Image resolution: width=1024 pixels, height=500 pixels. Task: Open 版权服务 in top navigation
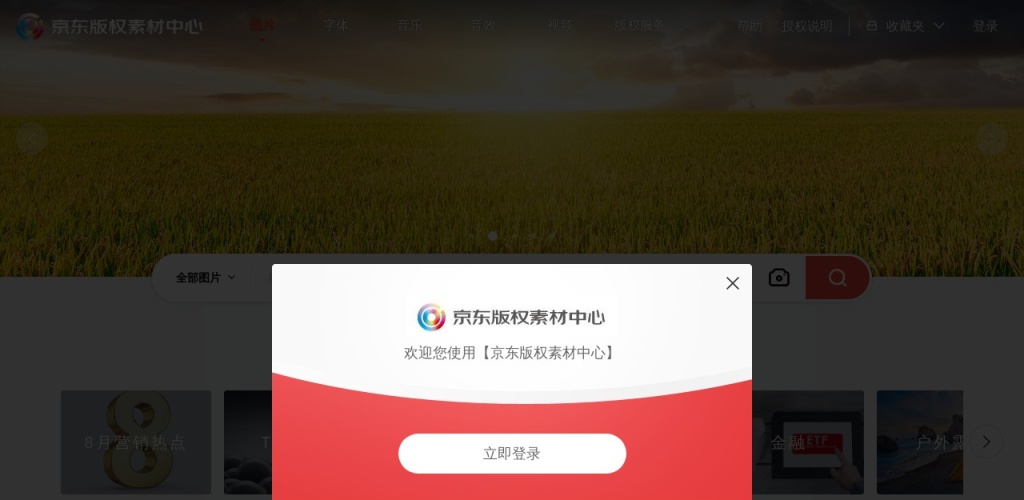pyautogui.click(x=640, y=26)
